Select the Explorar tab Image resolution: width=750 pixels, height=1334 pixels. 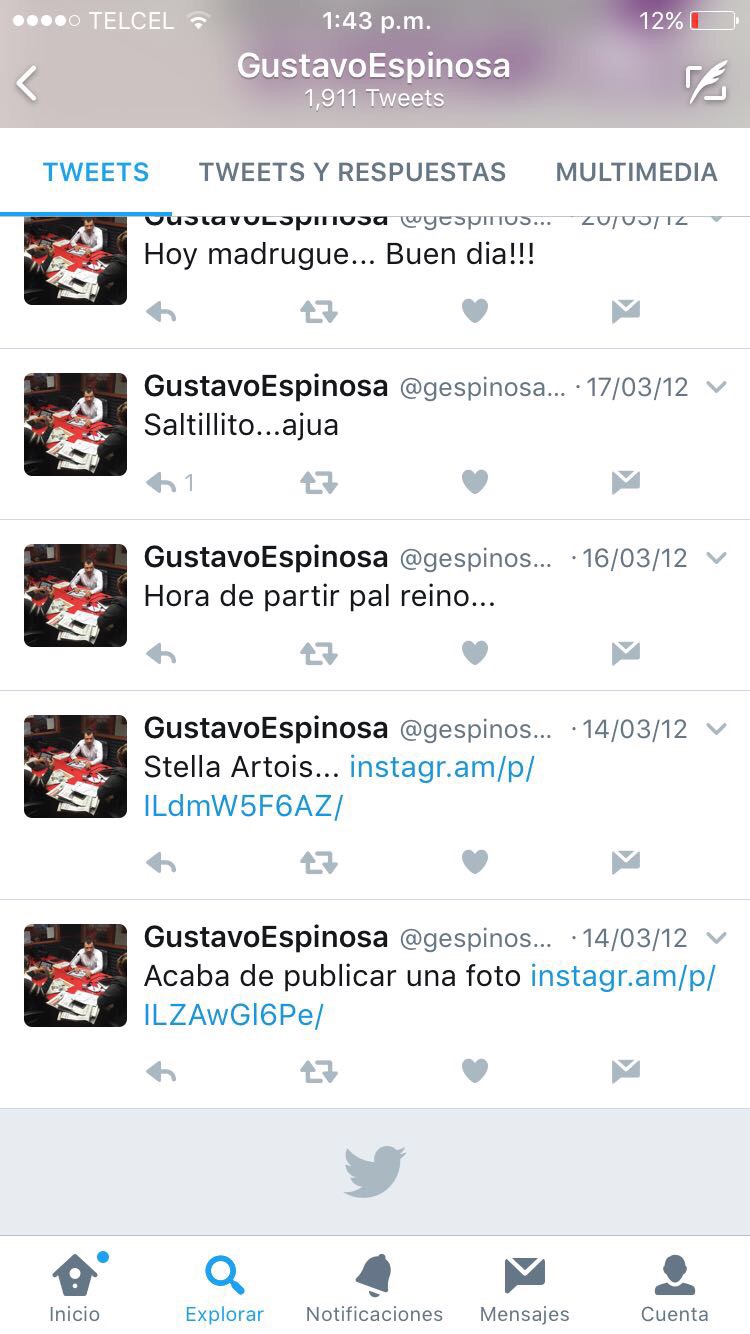click(225, 1288)
